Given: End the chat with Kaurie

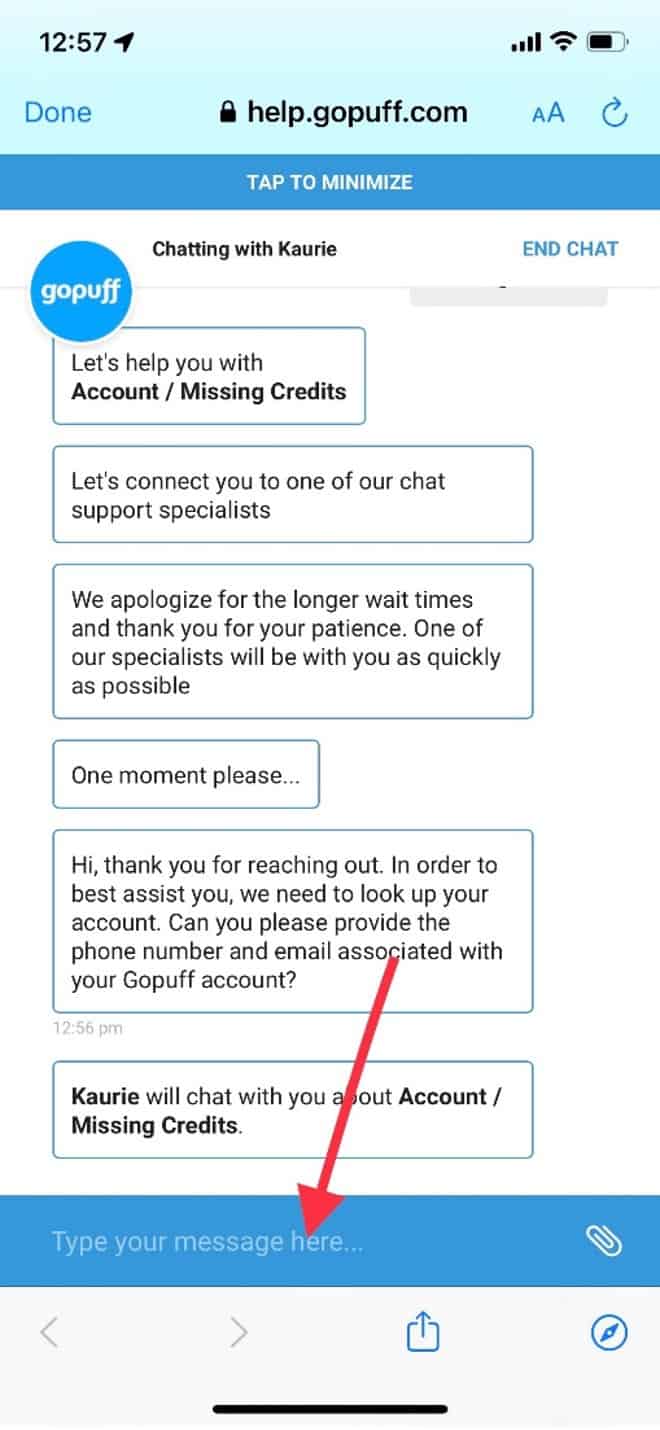Looking at the screenshot, I should [x=570, y=249].
